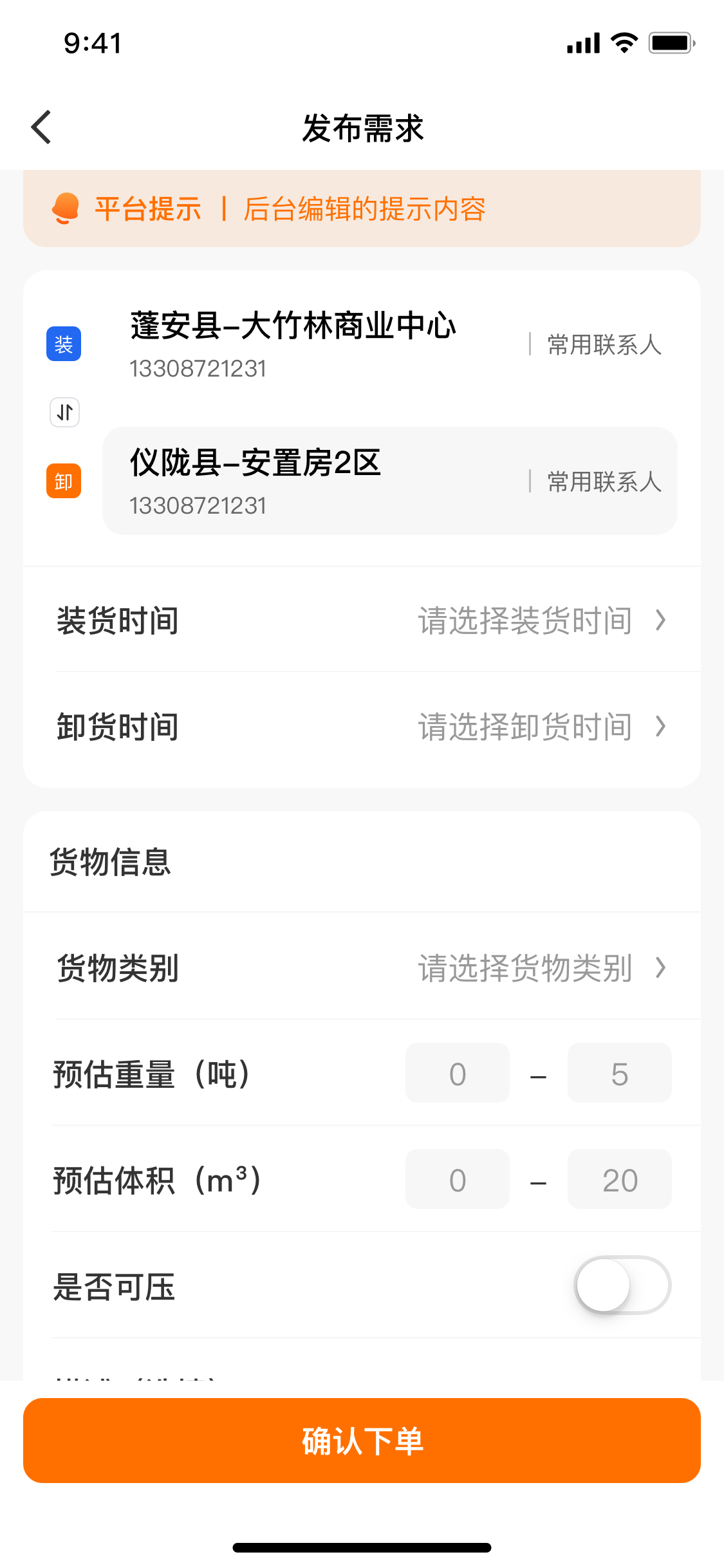
Task: Edit the maximum estimated volume field showing 20
Action: point(620,1179)
